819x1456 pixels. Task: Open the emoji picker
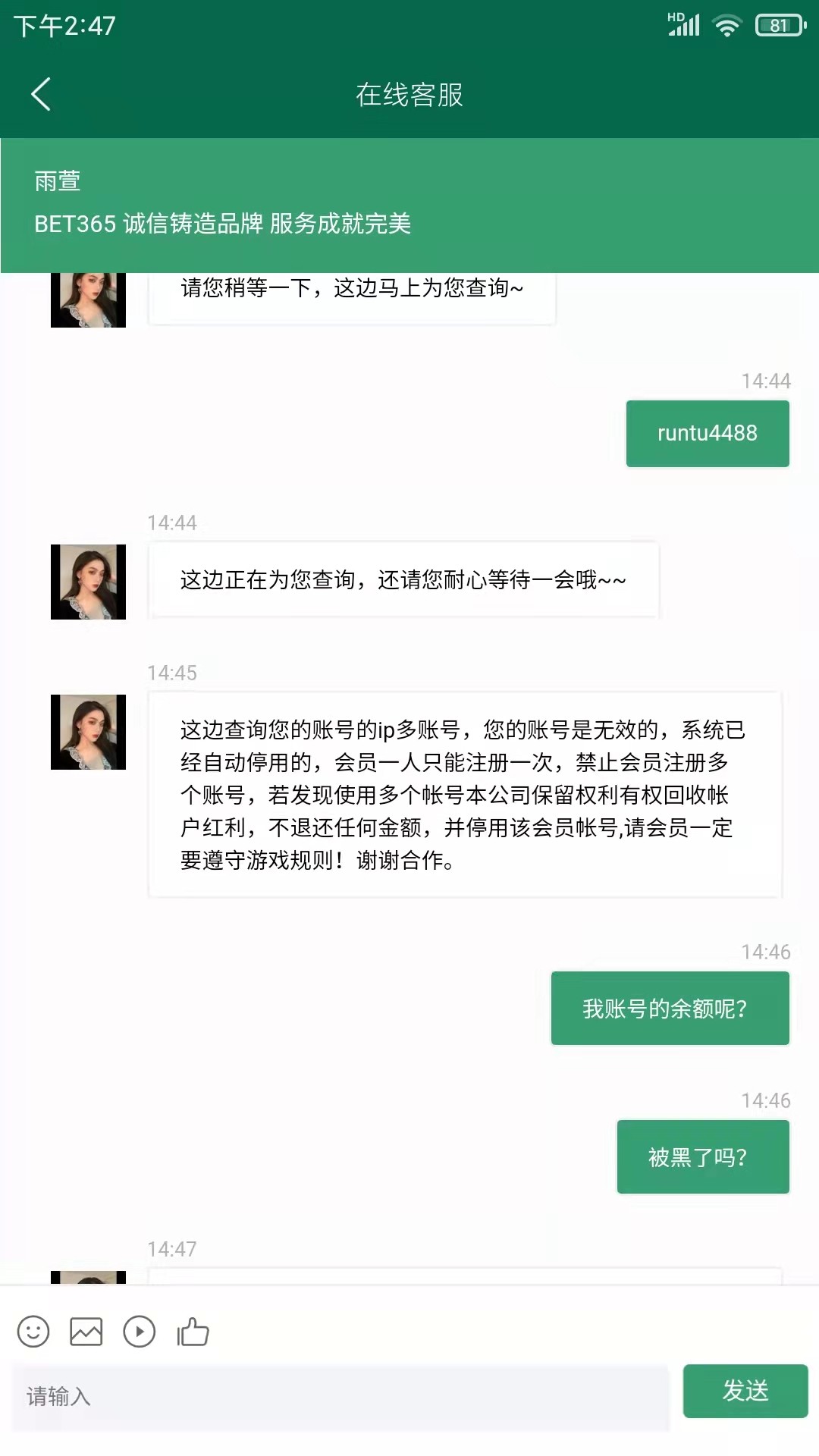click(x=33, y=1332)
